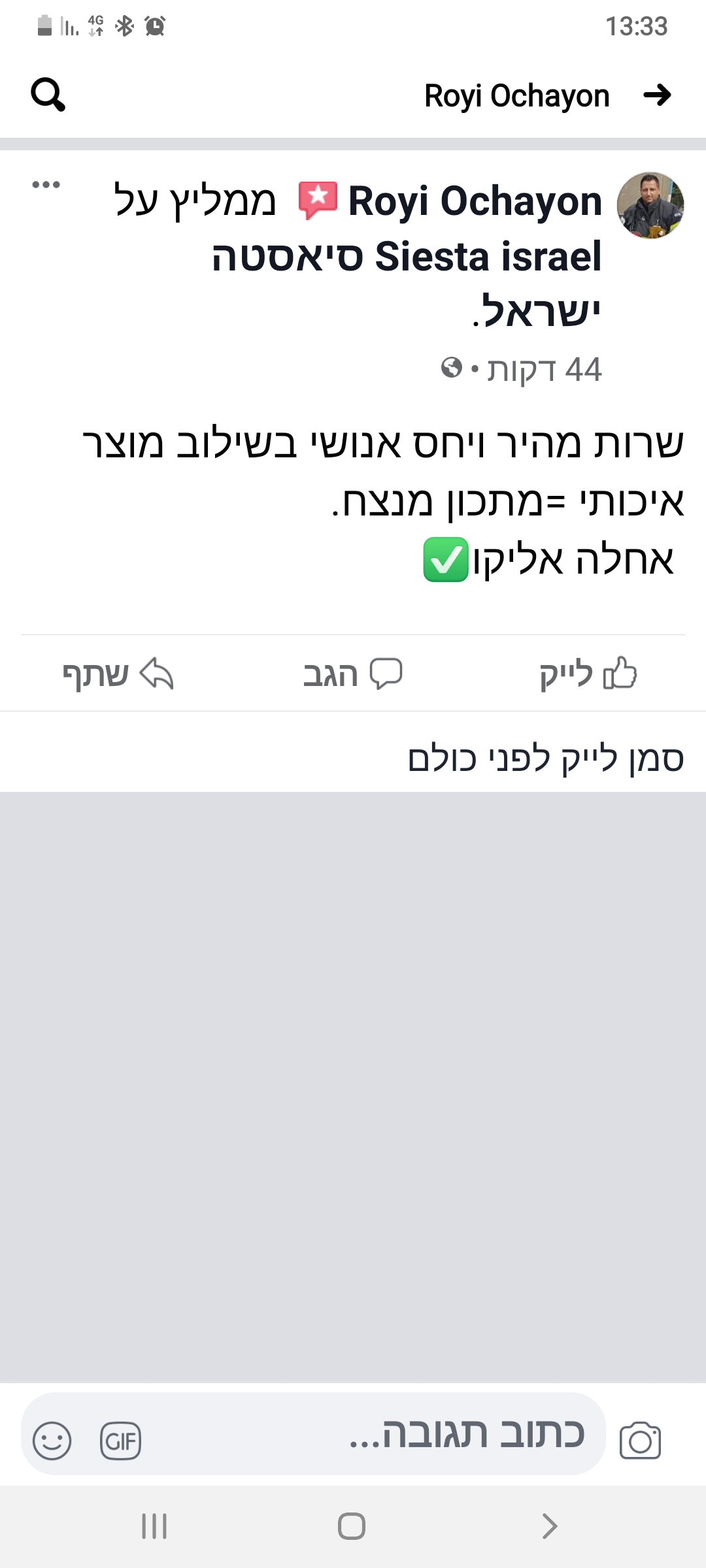The width and height of the screenshot is (706, 1568).
Task: Open the search magnifier icon
Action: [x=48, y=95]
